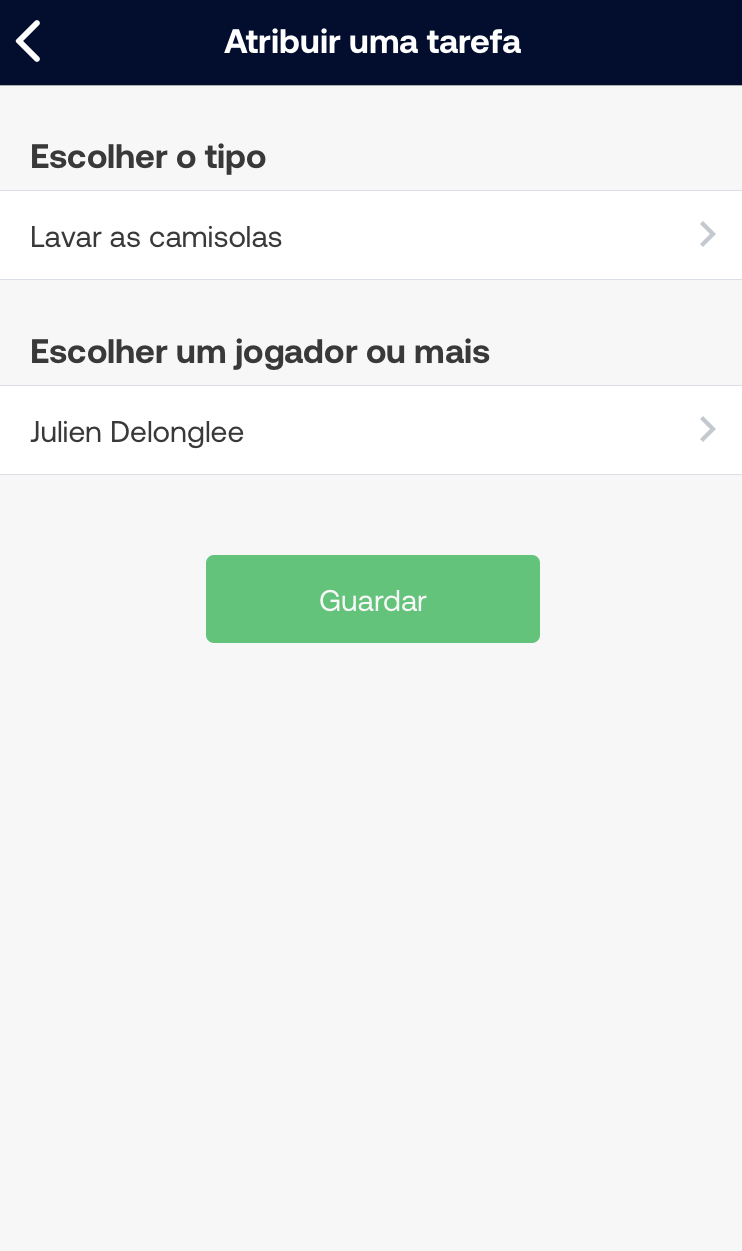Go back from Atribuir uma tarefa
The width and height of the screenshot is (742, 1251).
coord(29,42)
